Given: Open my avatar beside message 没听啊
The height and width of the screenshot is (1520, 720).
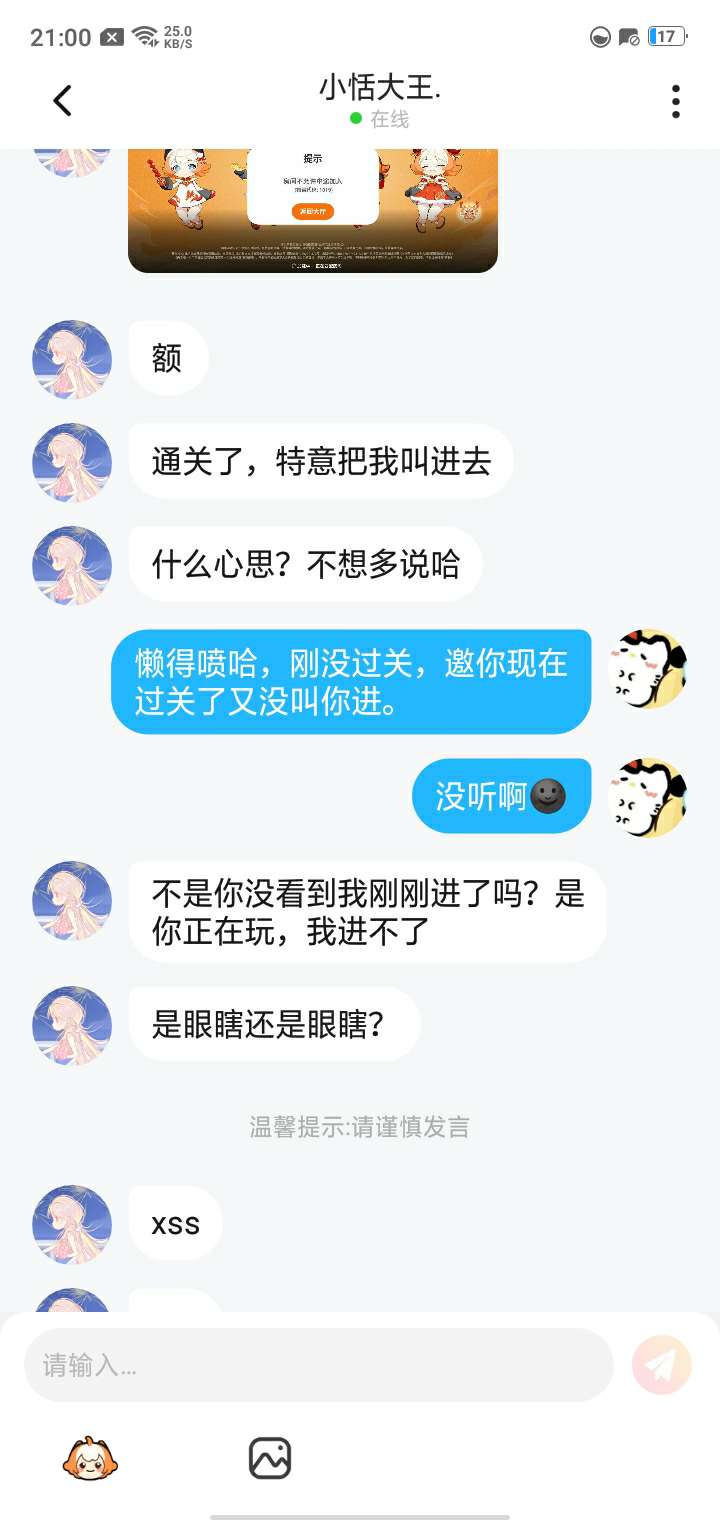Looking at the screenshot, I should point(648,797).
